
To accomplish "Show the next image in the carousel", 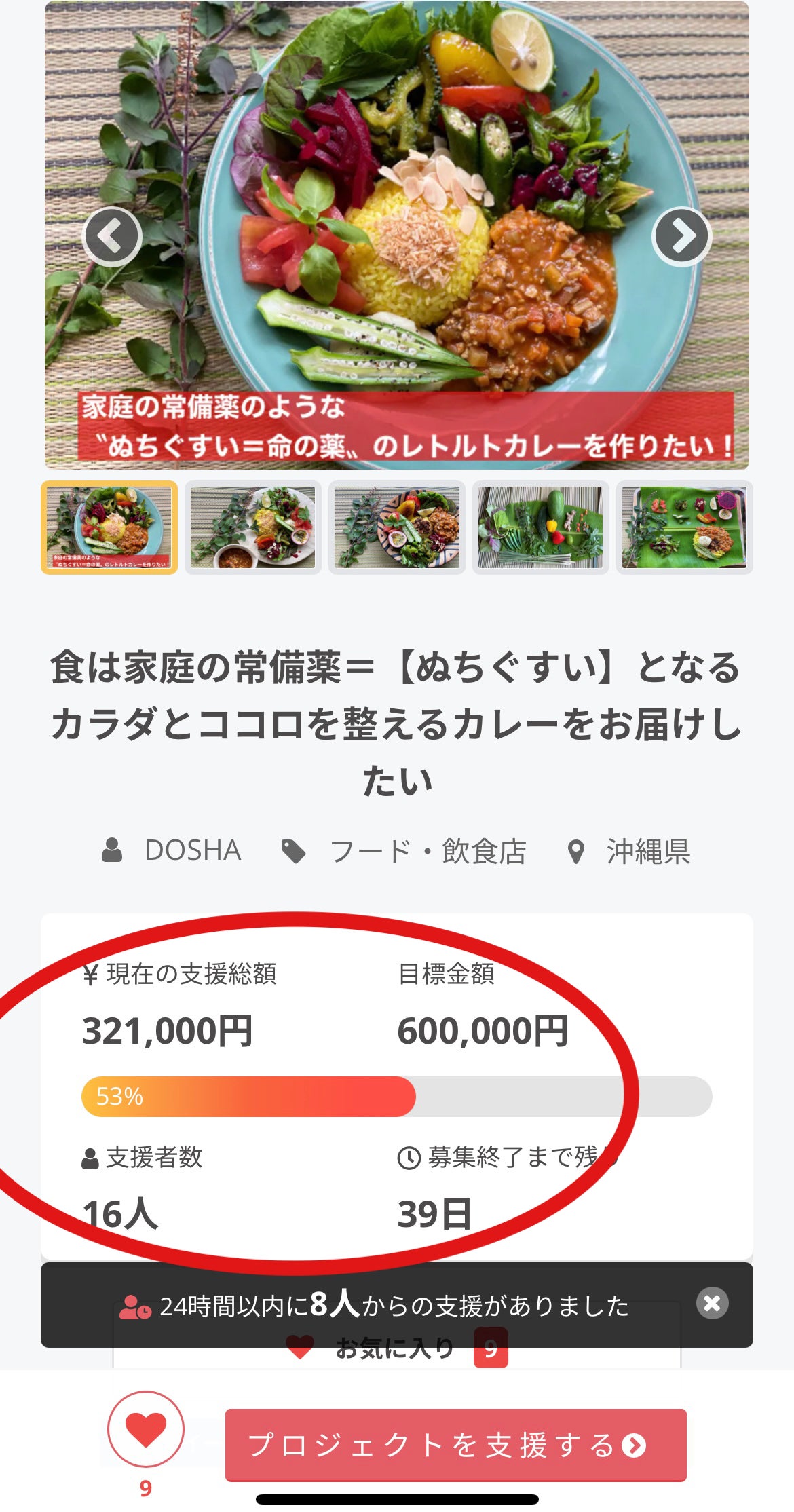I will tap(681, 236).
